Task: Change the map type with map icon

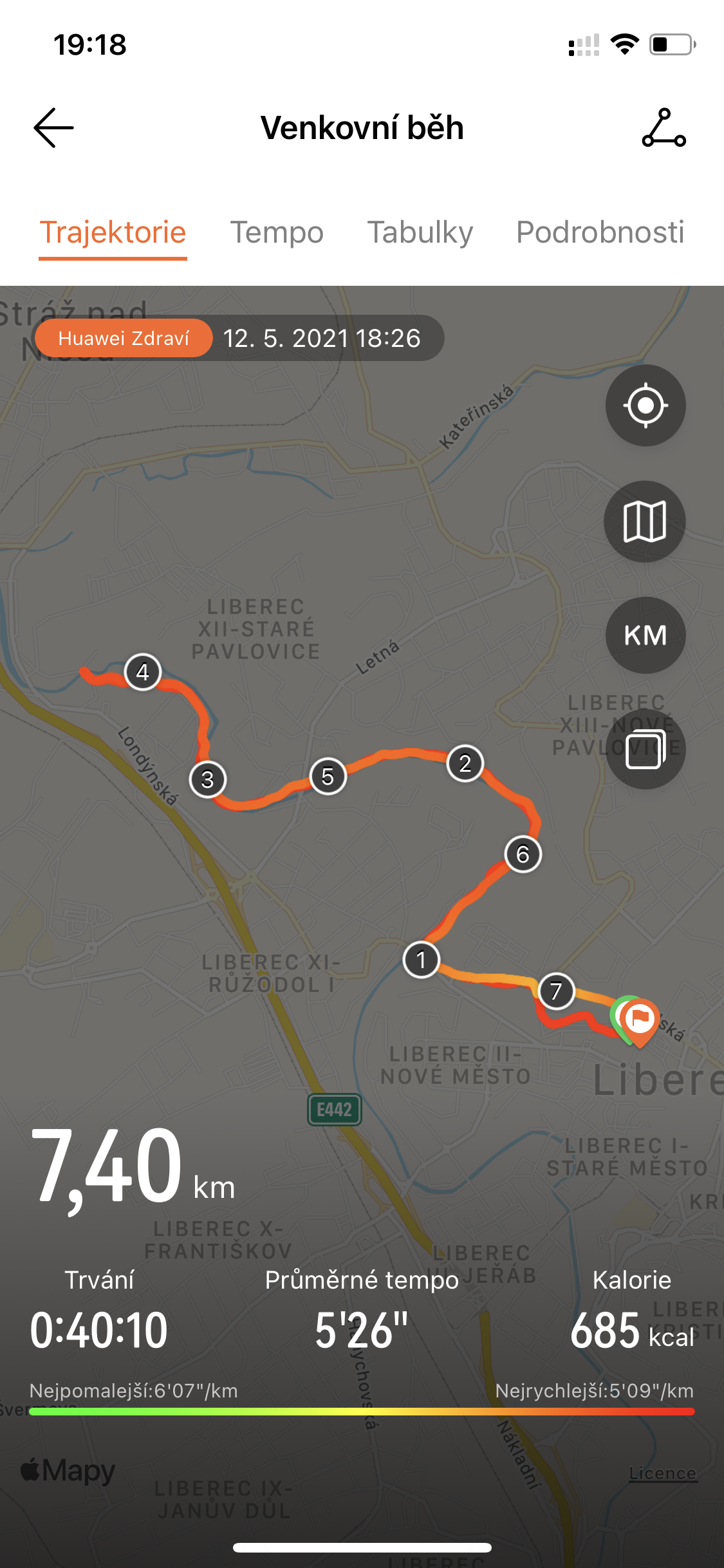Action: click(x=645, y=521)
